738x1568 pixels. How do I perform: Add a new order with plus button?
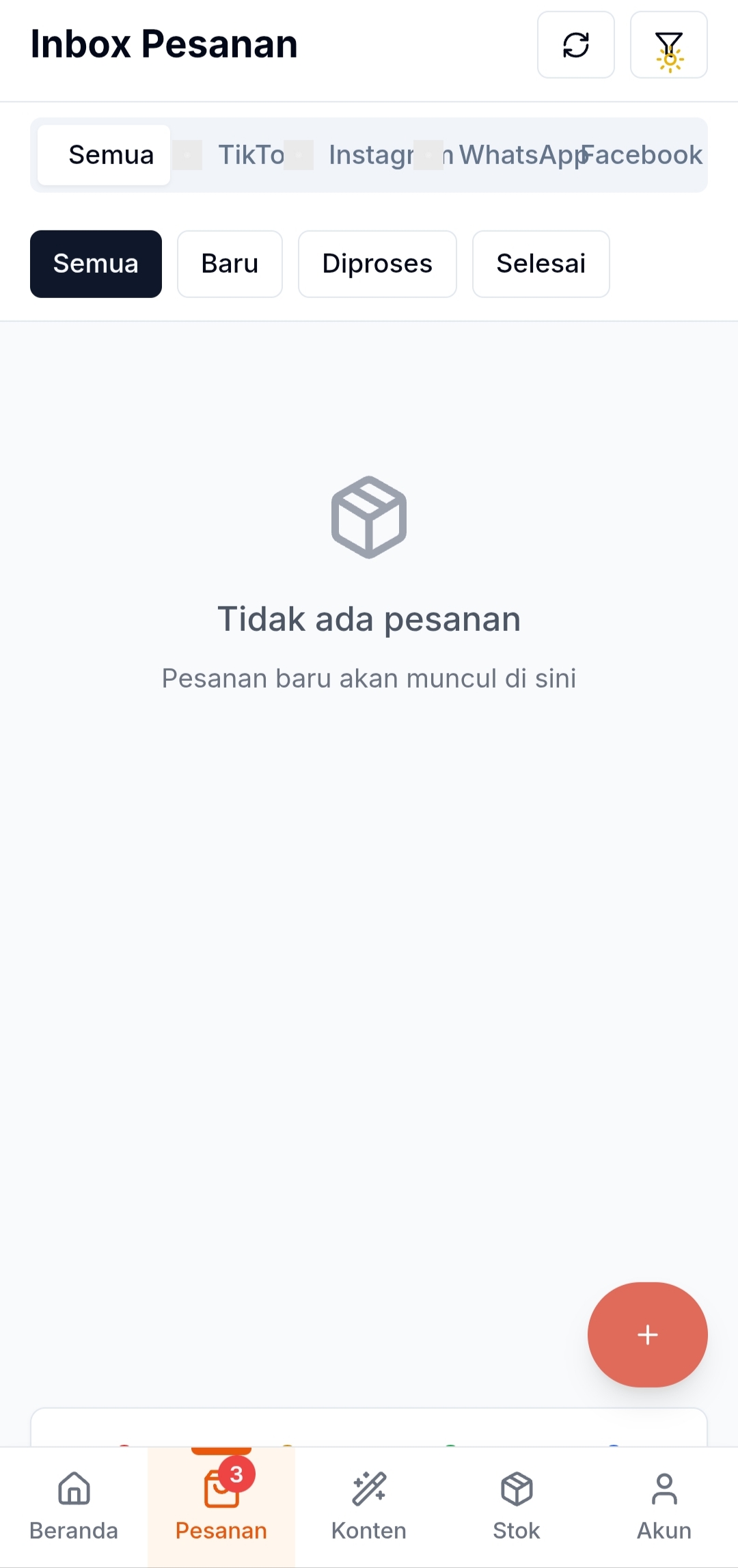click(647, 1334)
